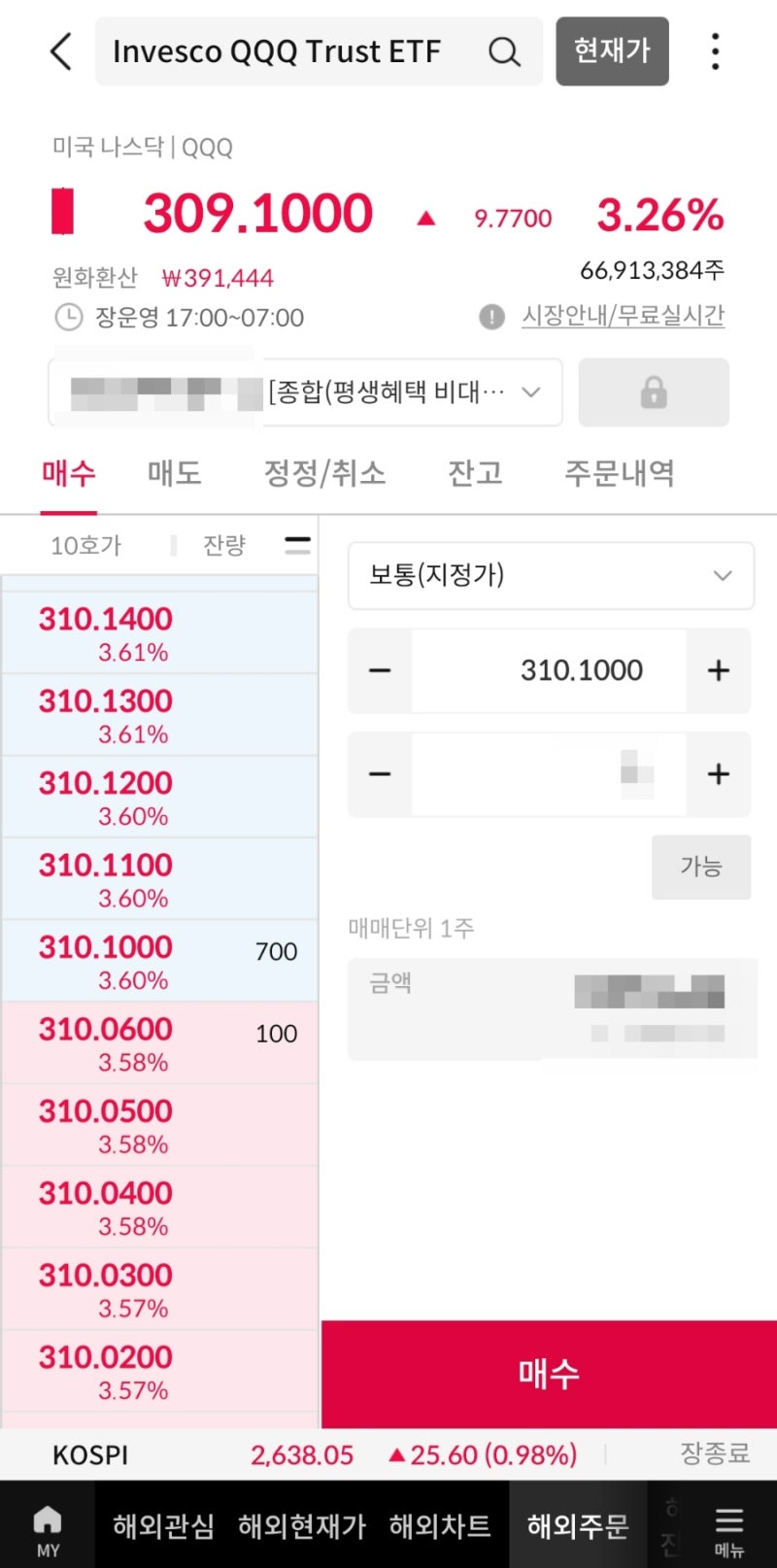Decrease the price with the minus button
Screen dimensions: 777x1568
coord(380,670)
